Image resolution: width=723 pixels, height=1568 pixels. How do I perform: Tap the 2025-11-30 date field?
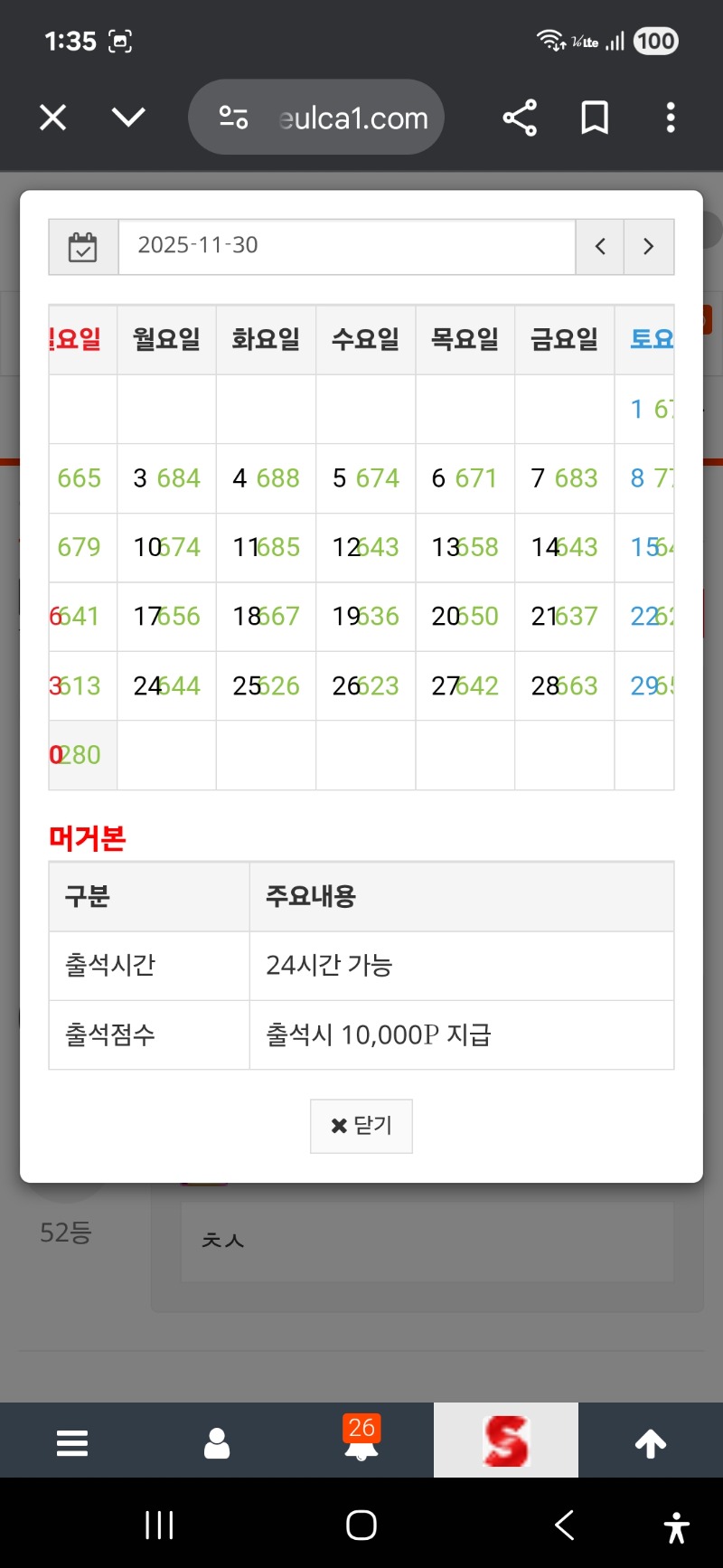click(346, 246)
